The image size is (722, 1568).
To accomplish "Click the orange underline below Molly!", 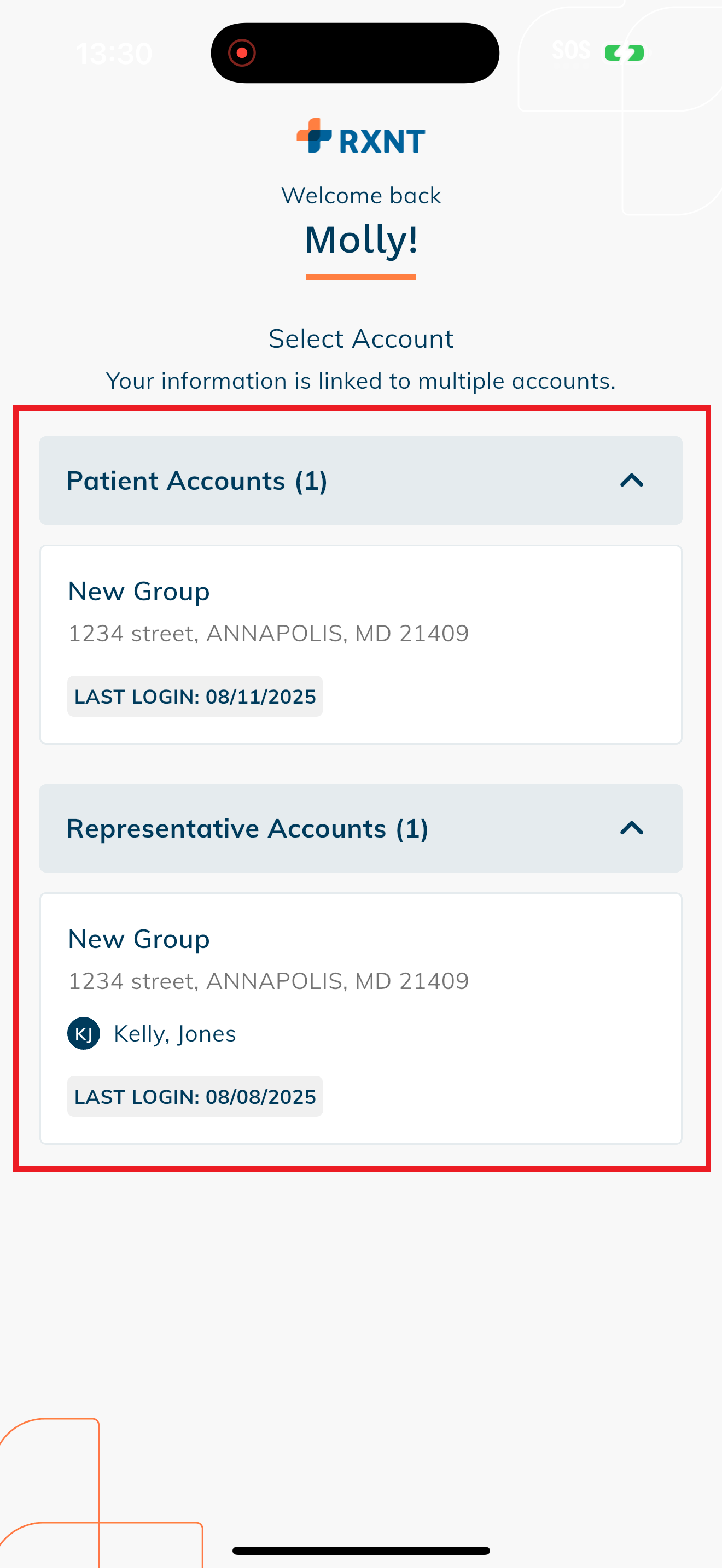I will pyautogui.click(x=360, y=279).
